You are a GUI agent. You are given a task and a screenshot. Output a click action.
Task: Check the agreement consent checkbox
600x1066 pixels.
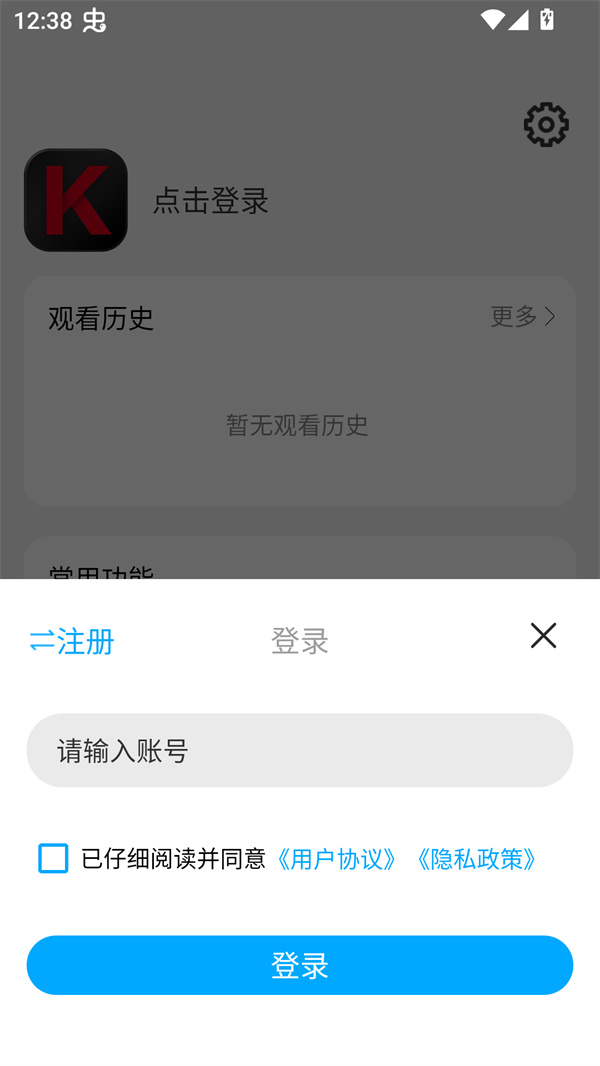click(53, 858)
